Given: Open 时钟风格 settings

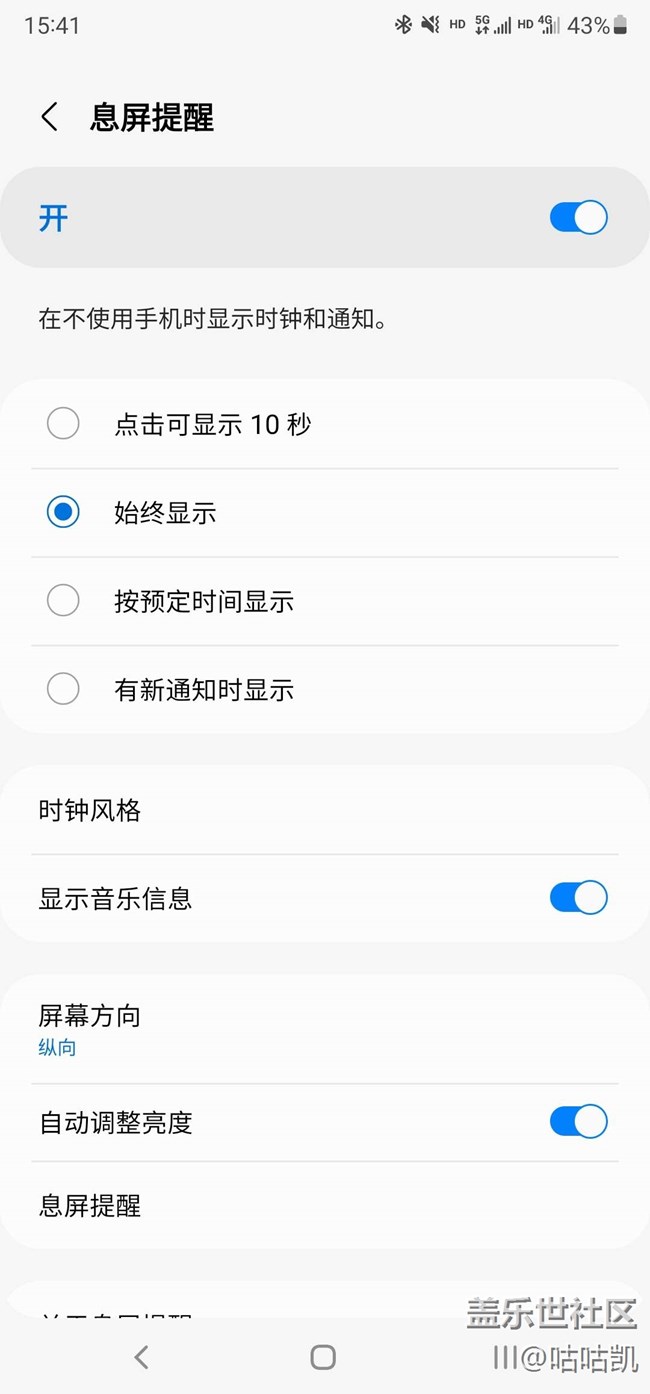Looking at the screenshot, I should 324,810.
